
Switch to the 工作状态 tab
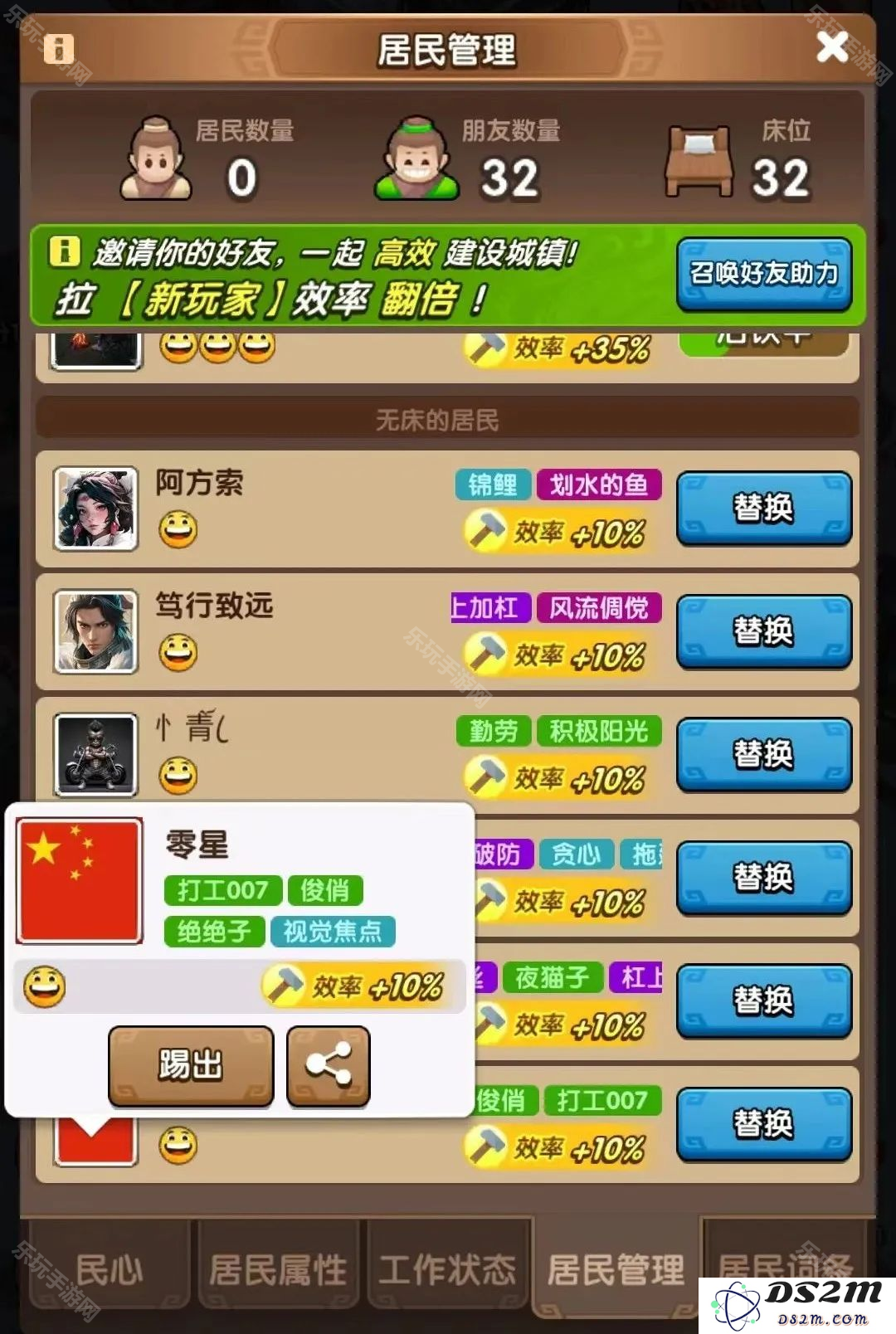[447, 1269]
